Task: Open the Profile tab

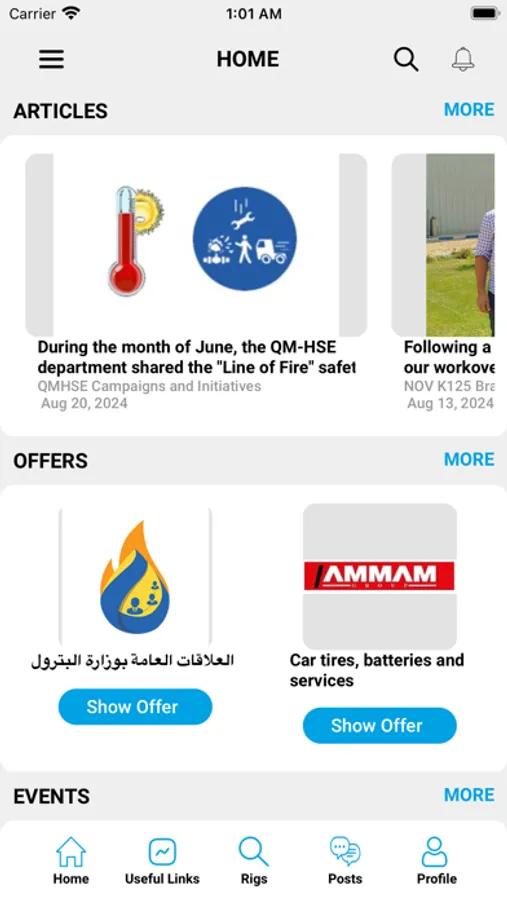Action: pos(436,860)
